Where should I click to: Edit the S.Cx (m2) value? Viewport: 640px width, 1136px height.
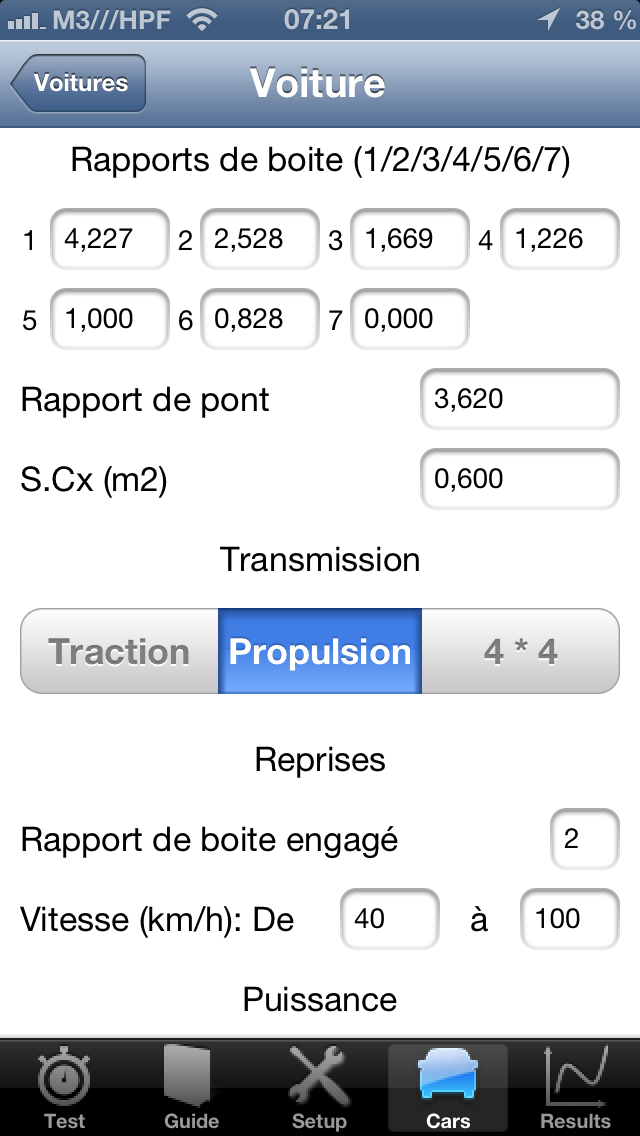point(520,479)
